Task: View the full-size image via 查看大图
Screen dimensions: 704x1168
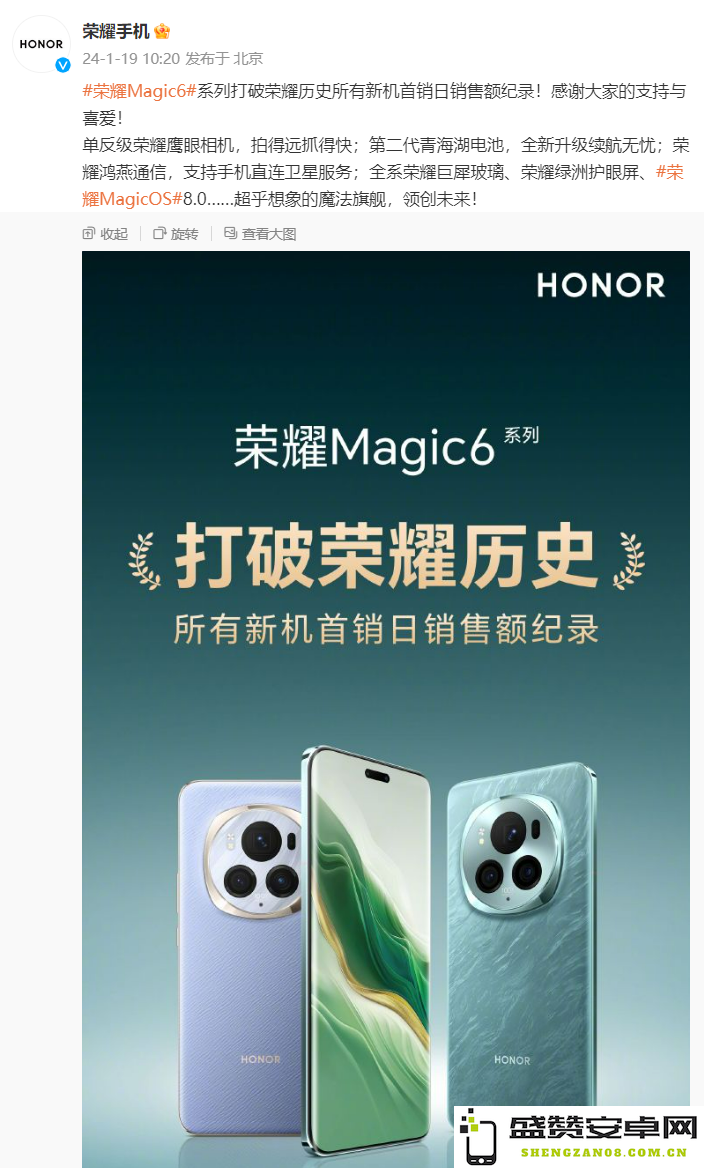Action: (260, 234)
